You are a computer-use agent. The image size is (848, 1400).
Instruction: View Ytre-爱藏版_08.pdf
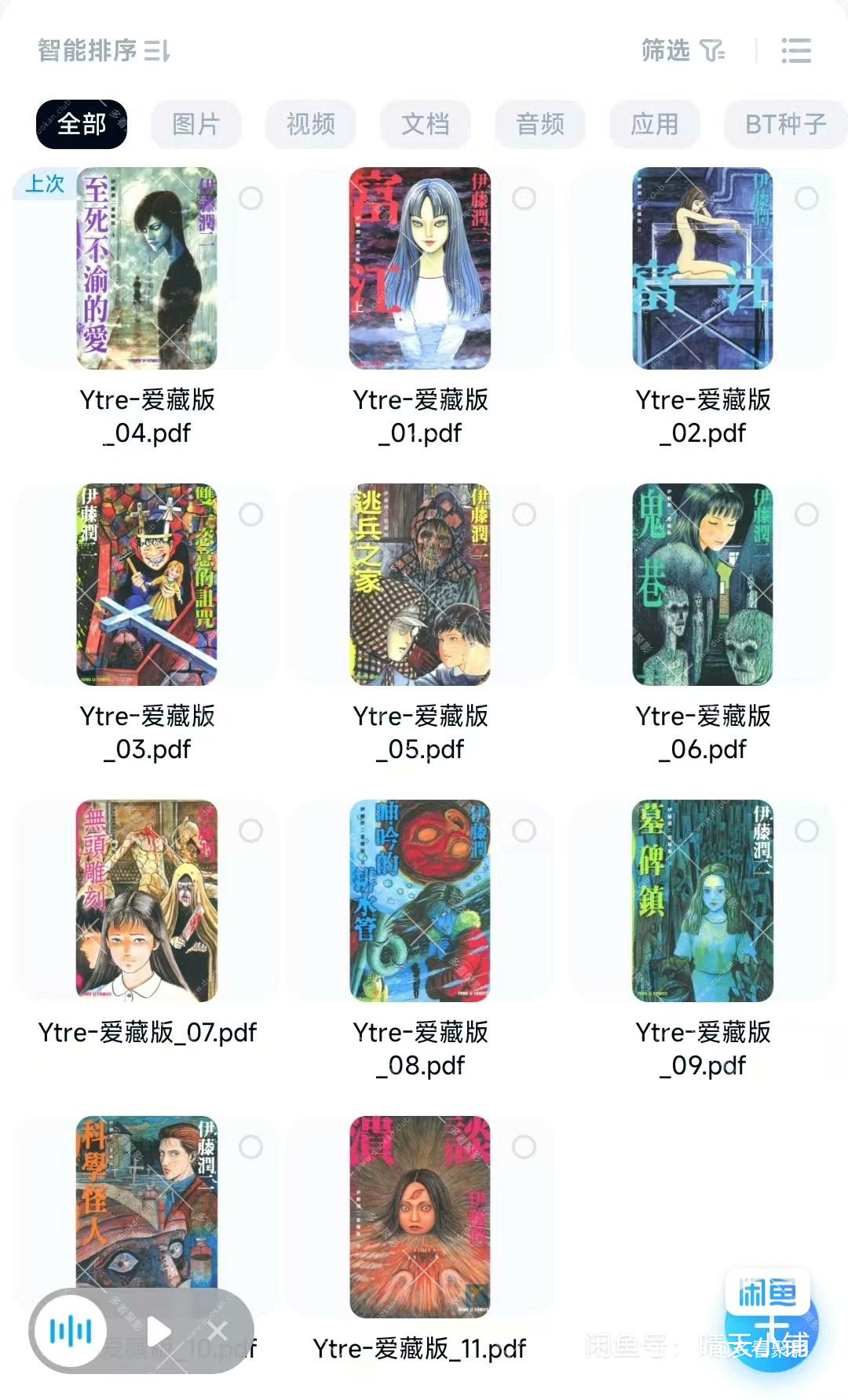[x=420, y=901]
